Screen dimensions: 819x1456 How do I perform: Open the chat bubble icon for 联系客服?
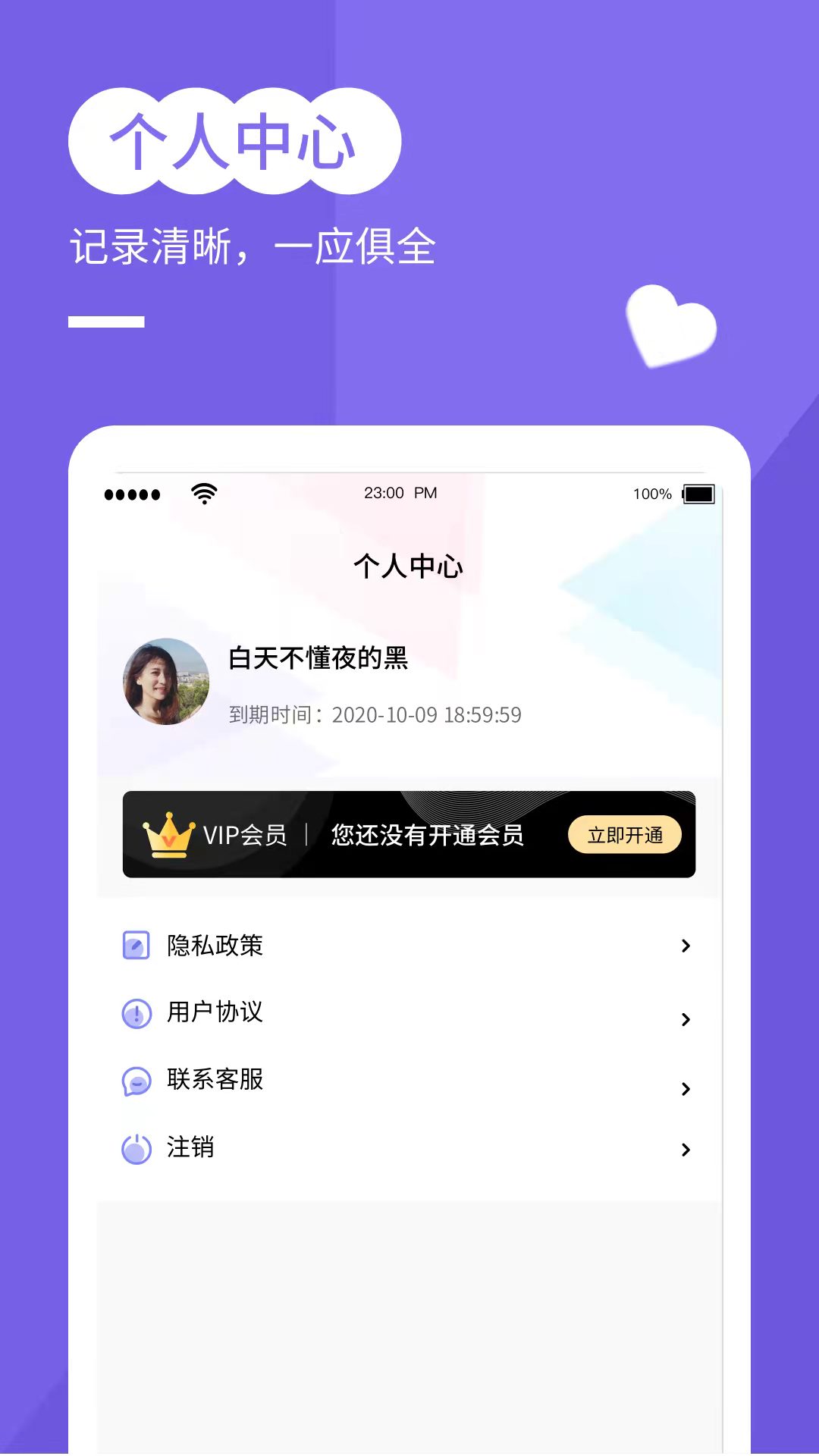[x=136, y=1080]
